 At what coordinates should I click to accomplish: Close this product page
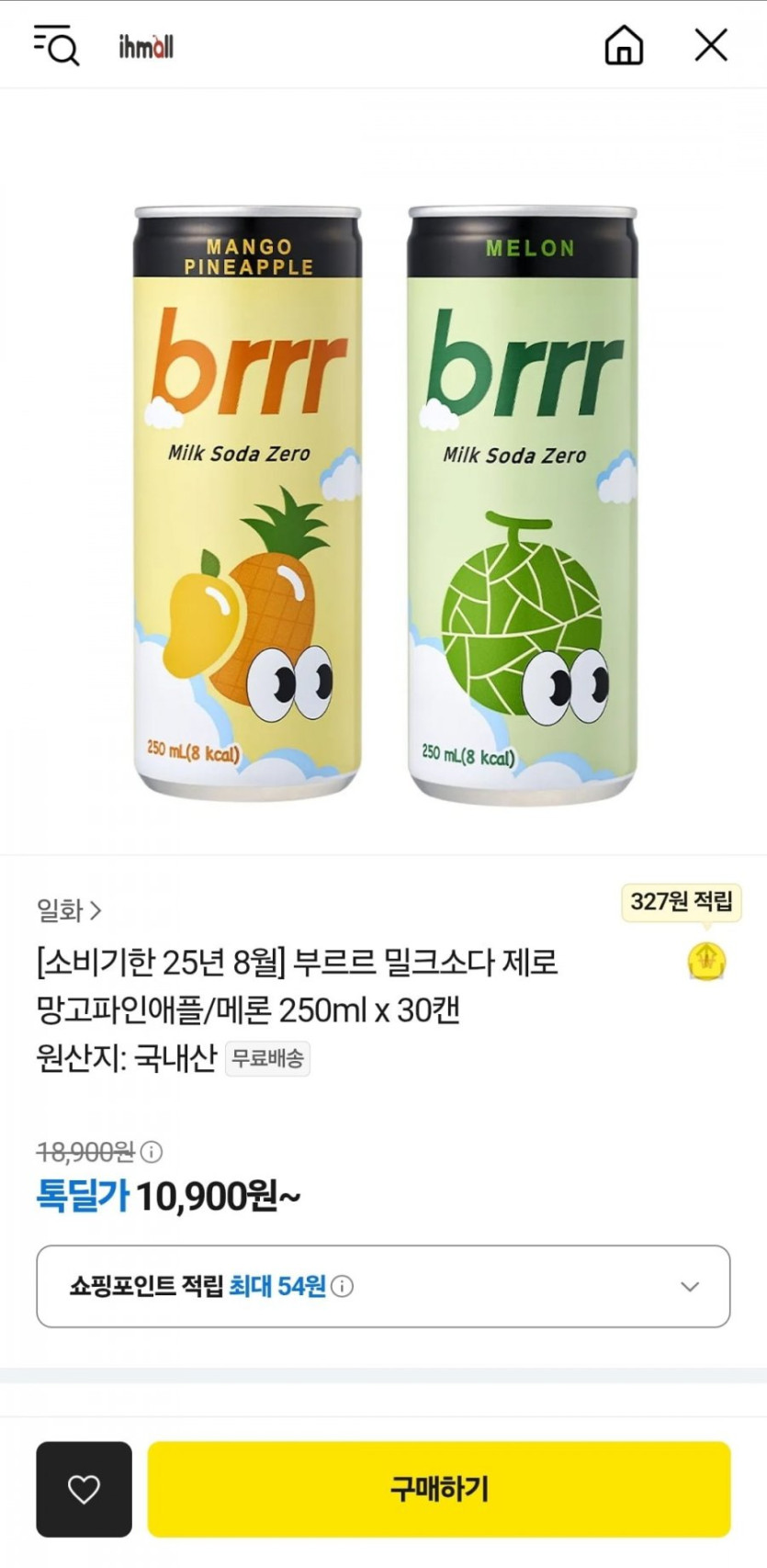pyautogui.click(x=710, y=45)
